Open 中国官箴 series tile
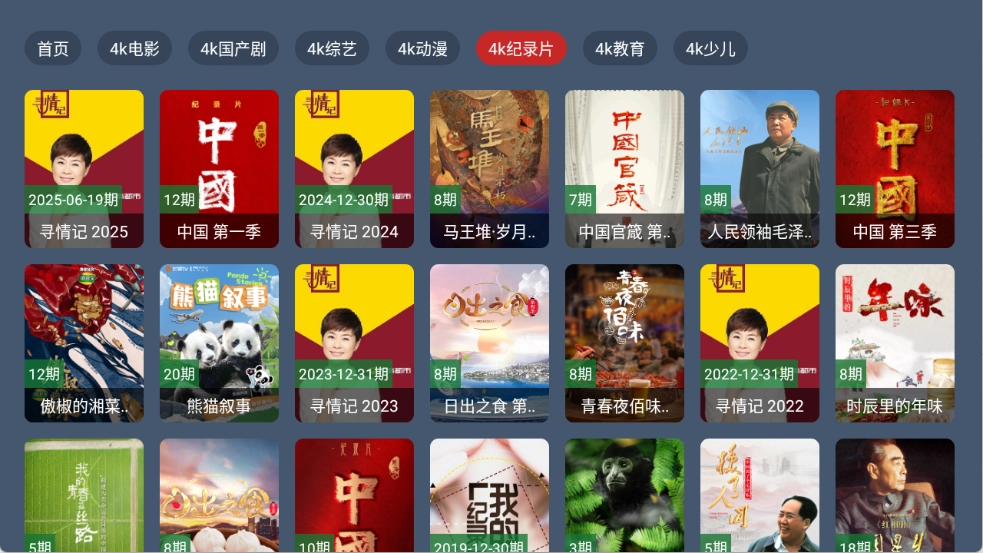The height and width of the screenshot is (553, 983). (x=624, y=168)
